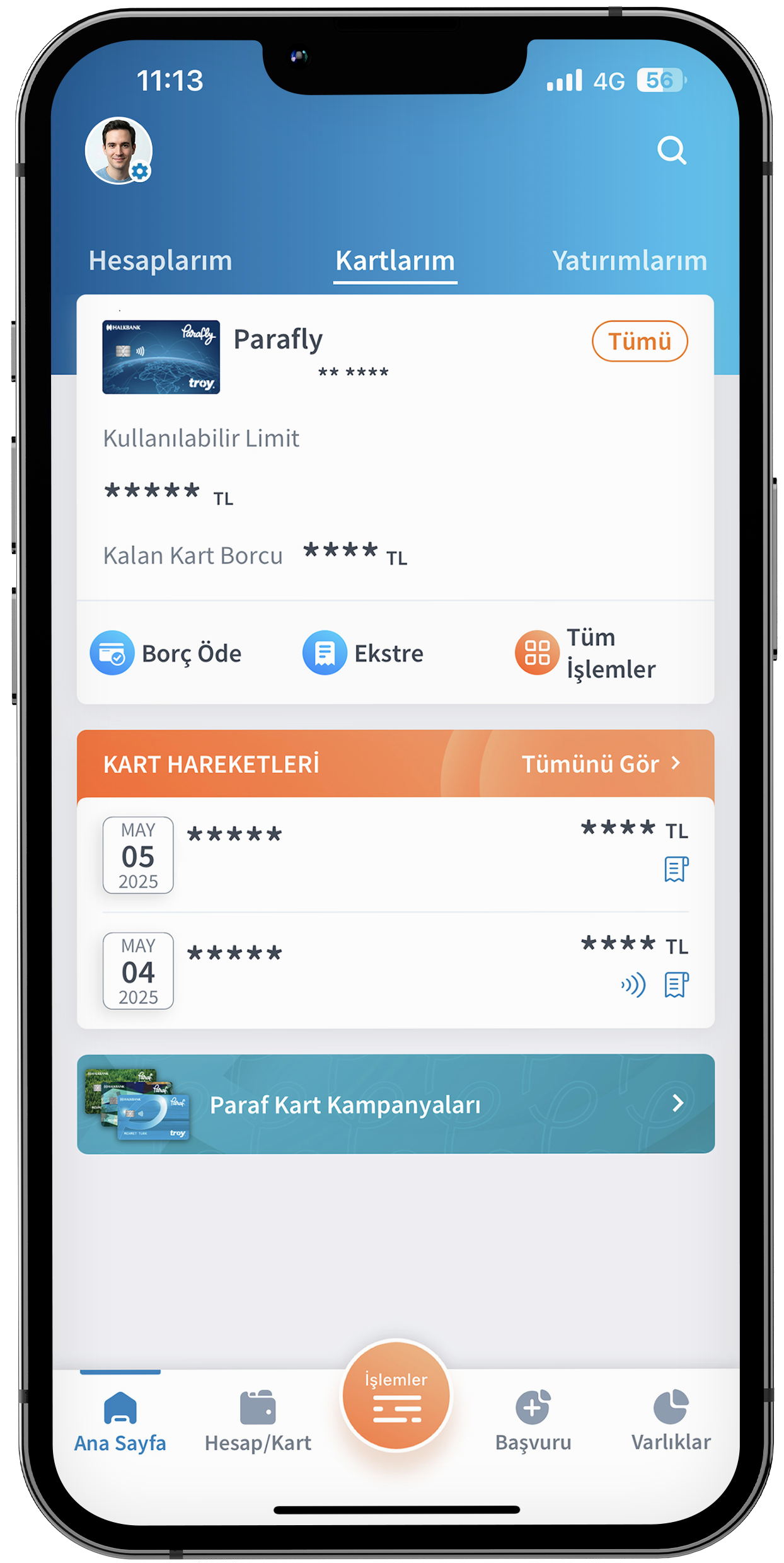The height and width of the screenshot is (1563, 784).
Task: Open the search icon
Action: [x=671, y=150]
